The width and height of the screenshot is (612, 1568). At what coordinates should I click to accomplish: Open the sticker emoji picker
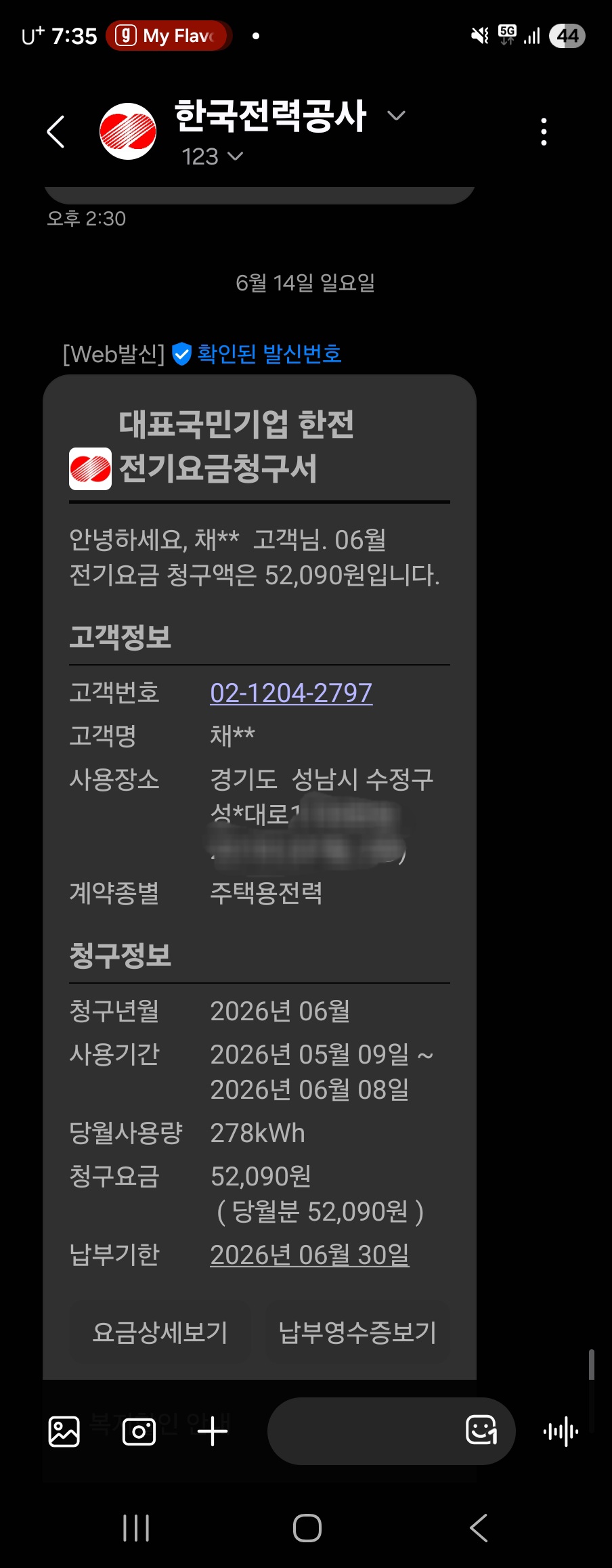tap(482, 1431)
